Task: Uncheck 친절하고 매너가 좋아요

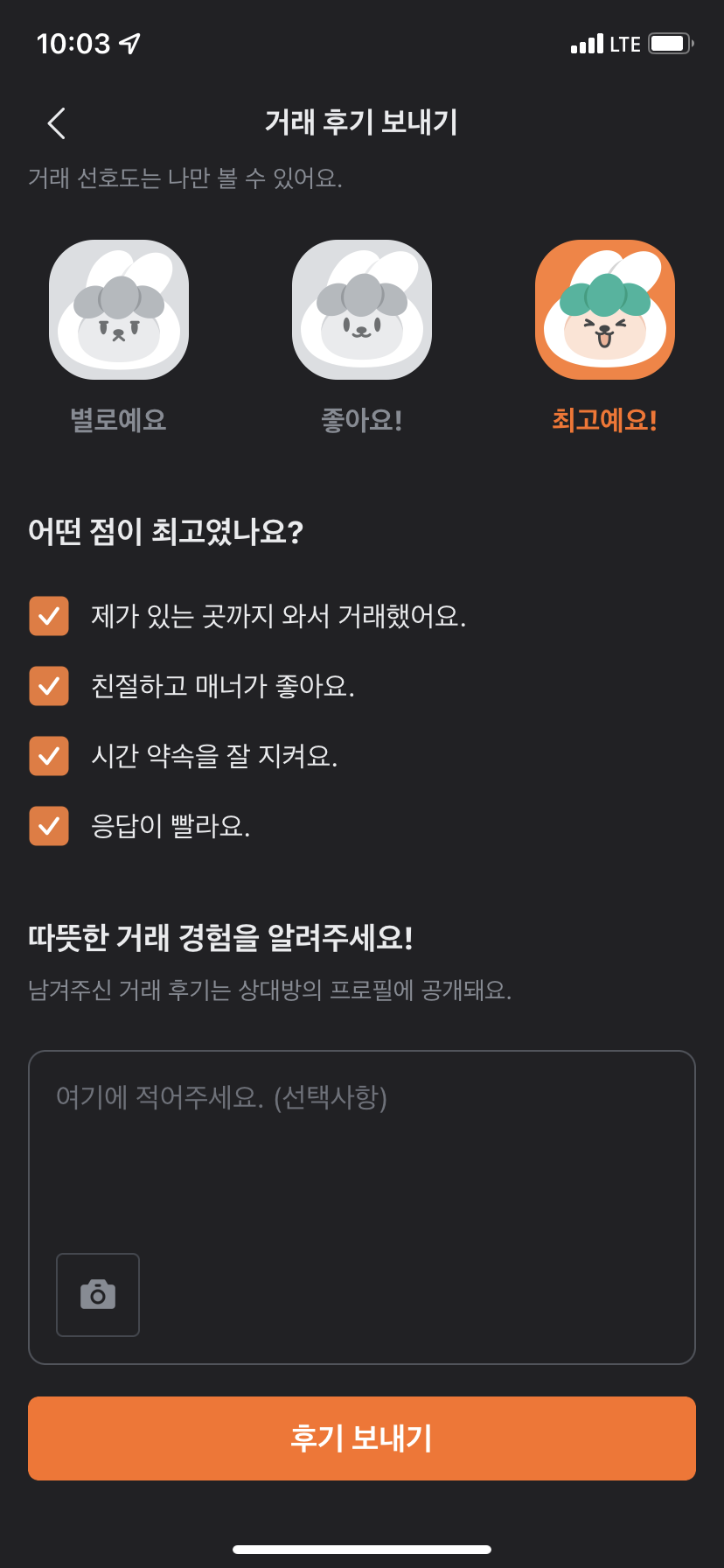Action: click(49, 686)
